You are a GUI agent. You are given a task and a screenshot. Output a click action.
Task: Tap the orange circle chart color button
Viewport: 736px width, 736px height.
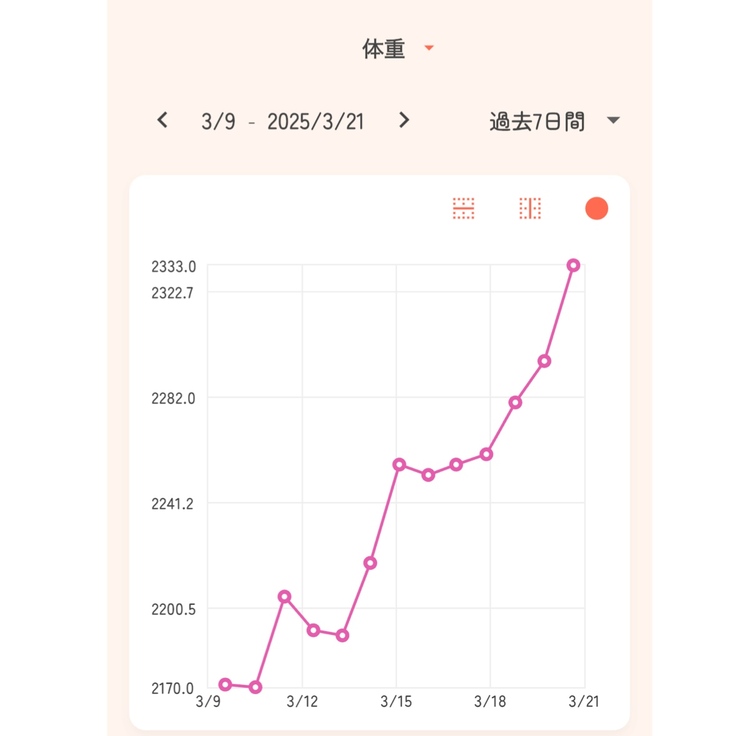coord(596,208)
